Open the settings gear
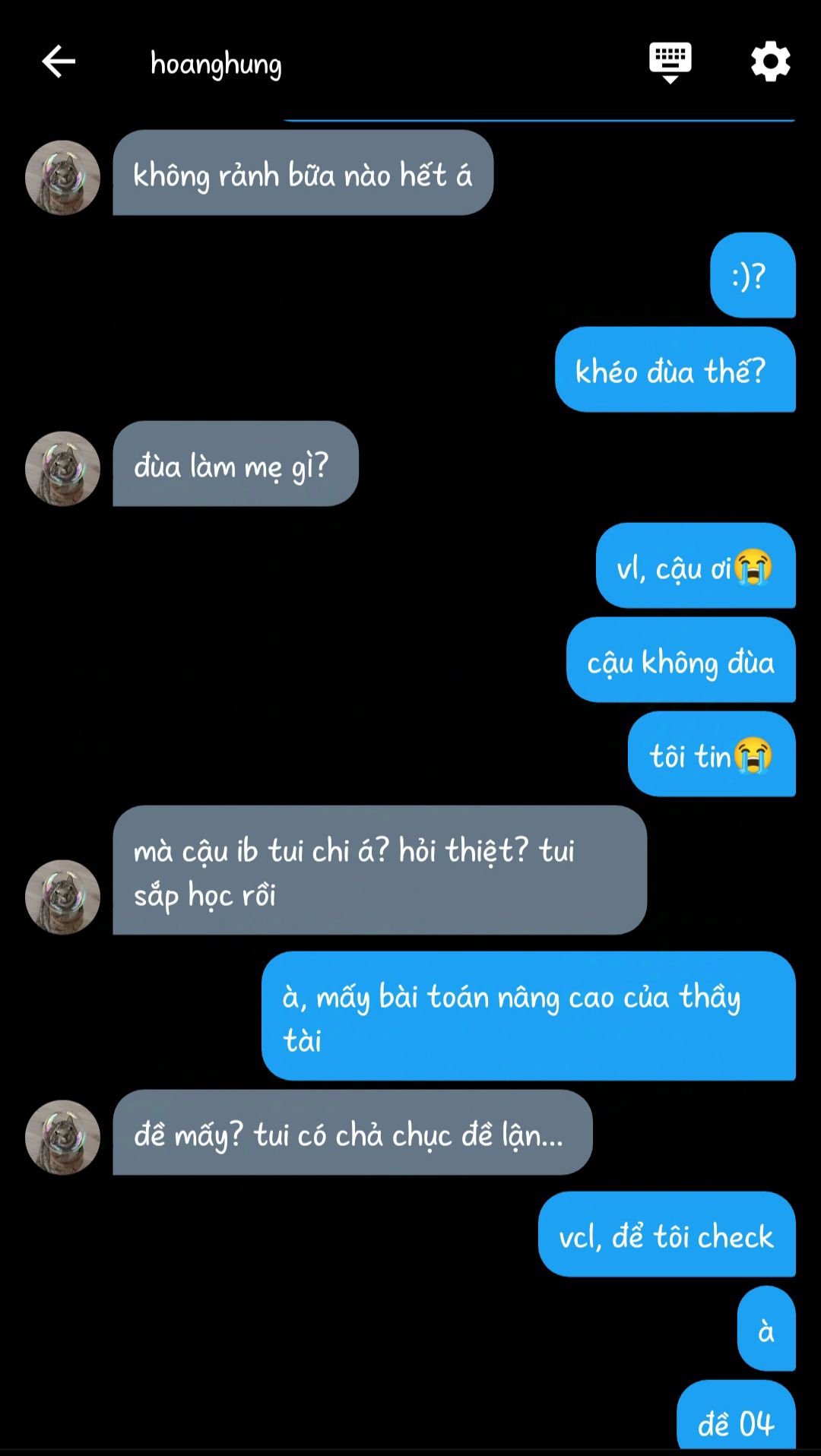821x1456 pixels. (770, 62)
